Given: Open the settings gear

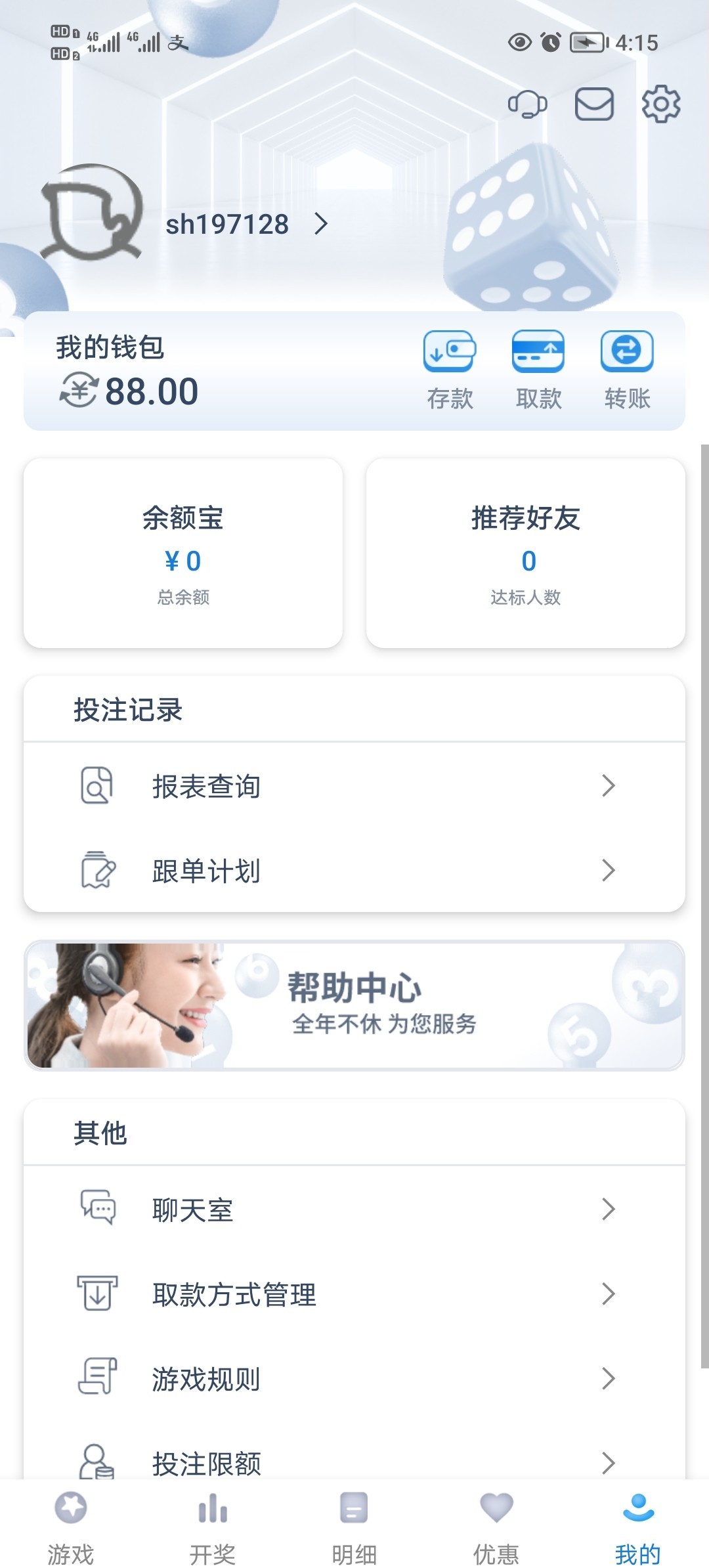Looking at the screenshot, I should pos(660,104).
